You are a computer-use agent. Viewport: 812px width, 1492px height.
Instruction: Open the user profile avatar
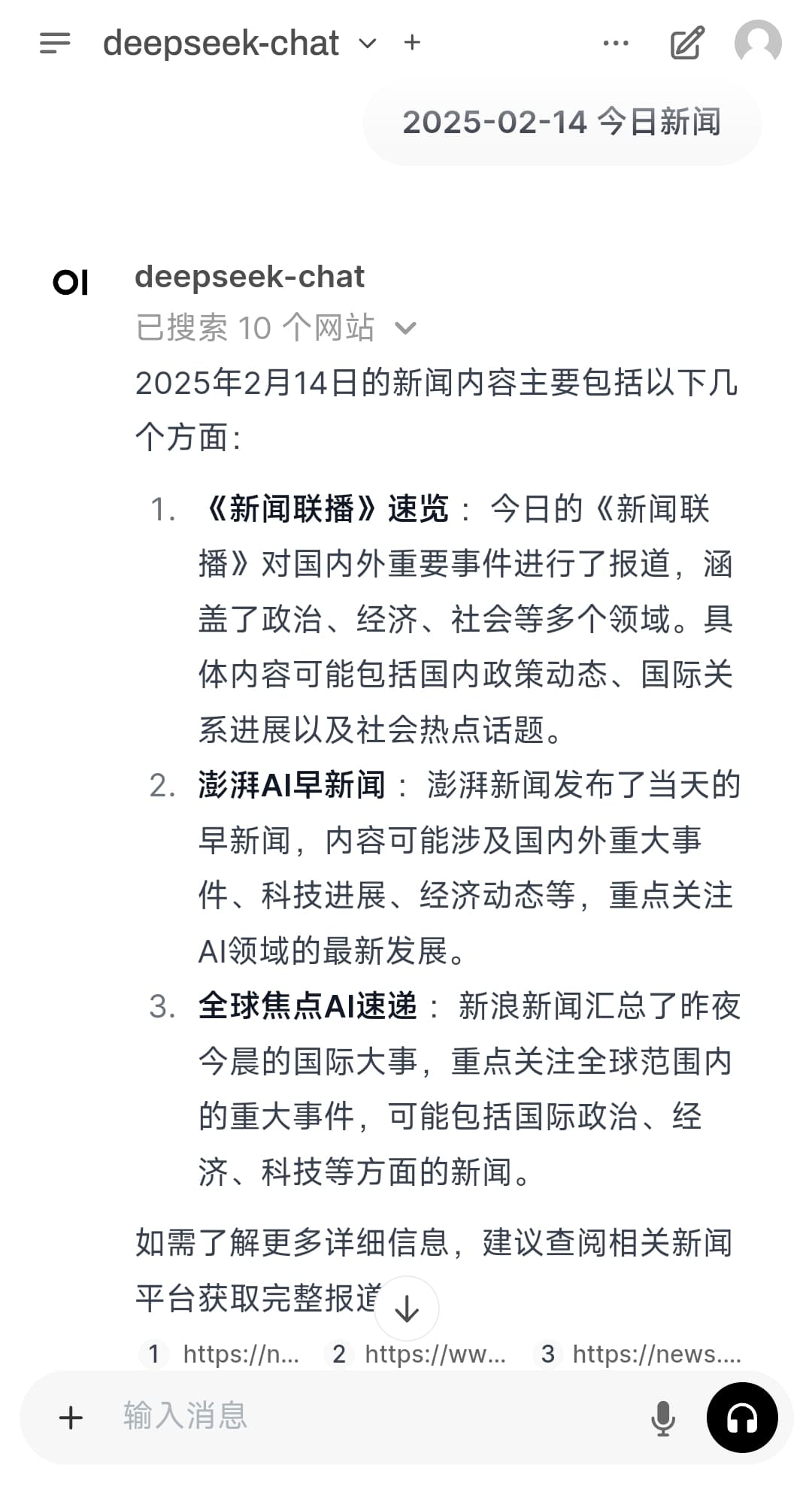757,43
